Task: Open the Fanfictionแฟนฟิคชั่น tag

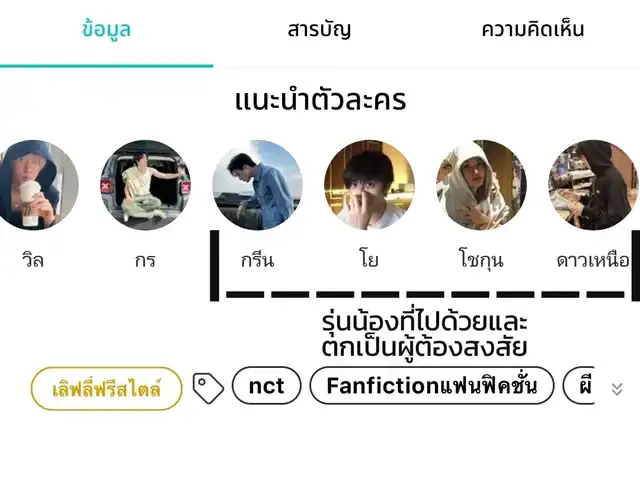Action: pyautogui.click(x=431, y=386)
